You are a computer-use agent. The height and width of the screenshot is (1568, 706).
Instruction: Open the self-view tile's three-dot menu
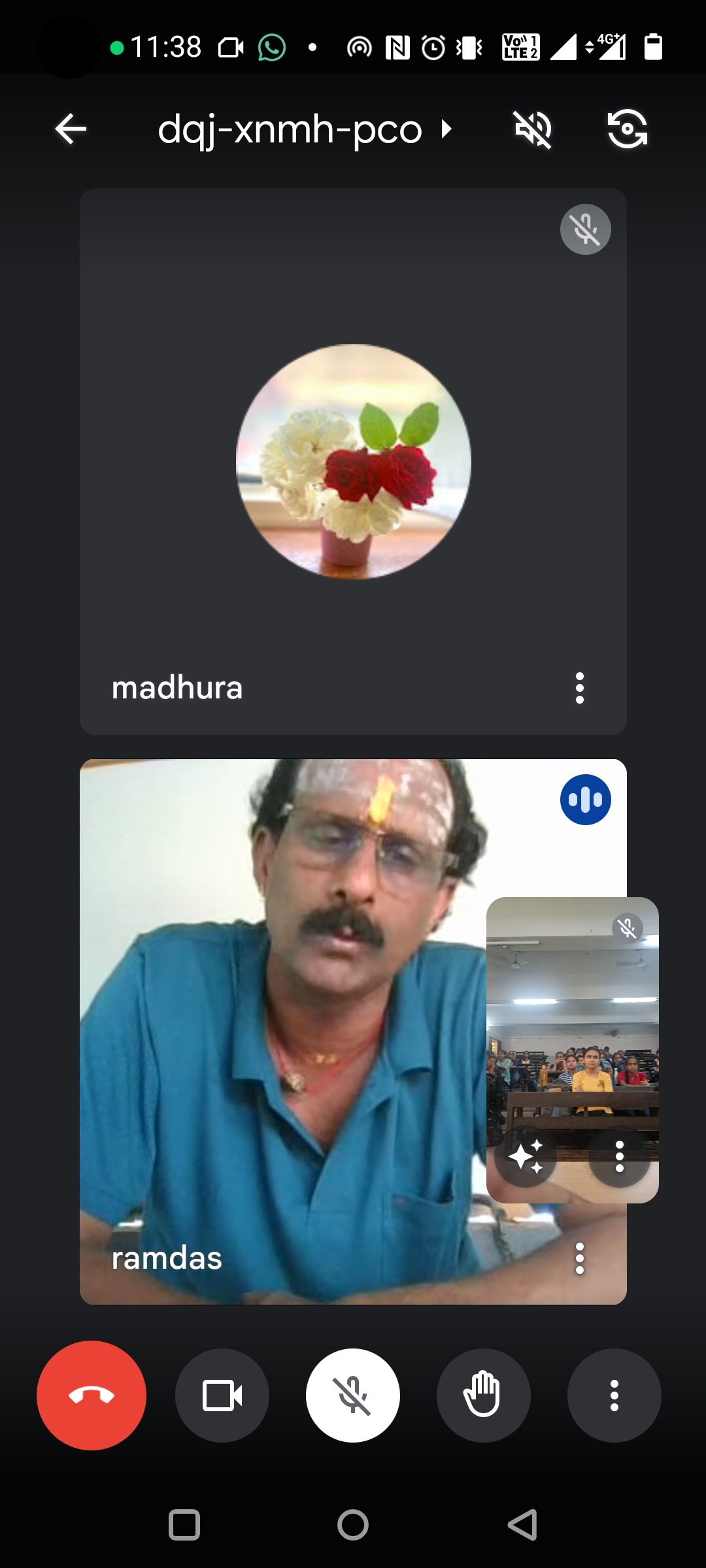coord(619,1157)
